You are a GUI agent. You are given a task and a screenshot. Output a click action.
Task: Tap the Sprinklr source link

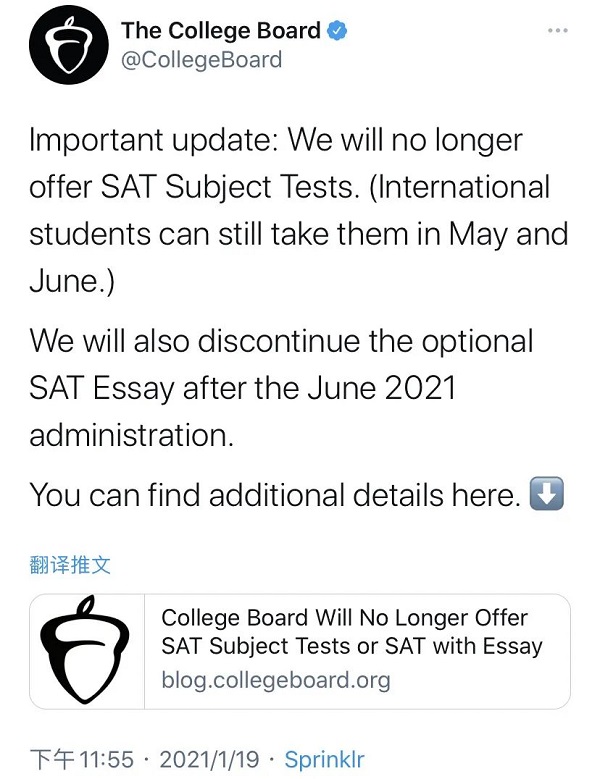325,760
